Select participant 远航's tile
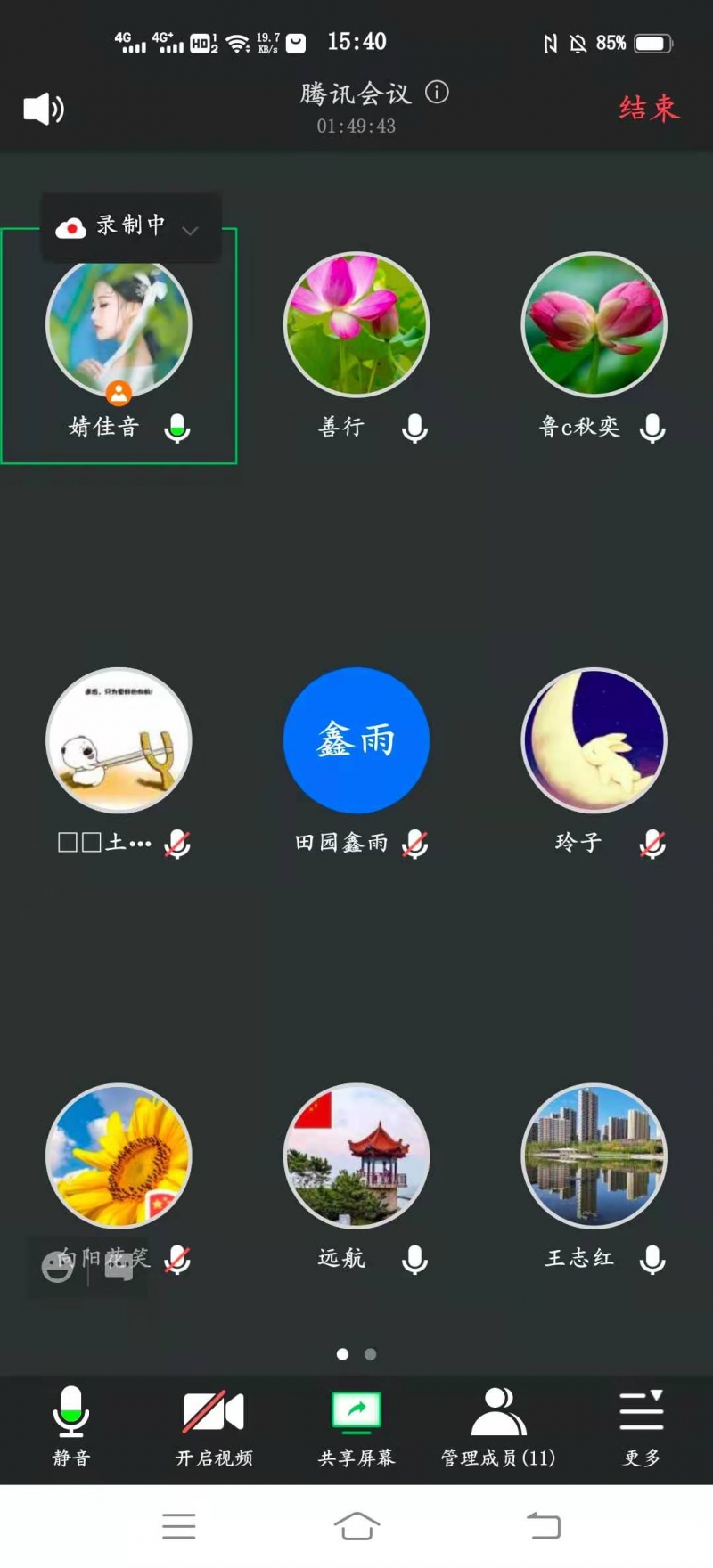The image size is (713, 1568). pyautogui.click(x=356, y=1156)
